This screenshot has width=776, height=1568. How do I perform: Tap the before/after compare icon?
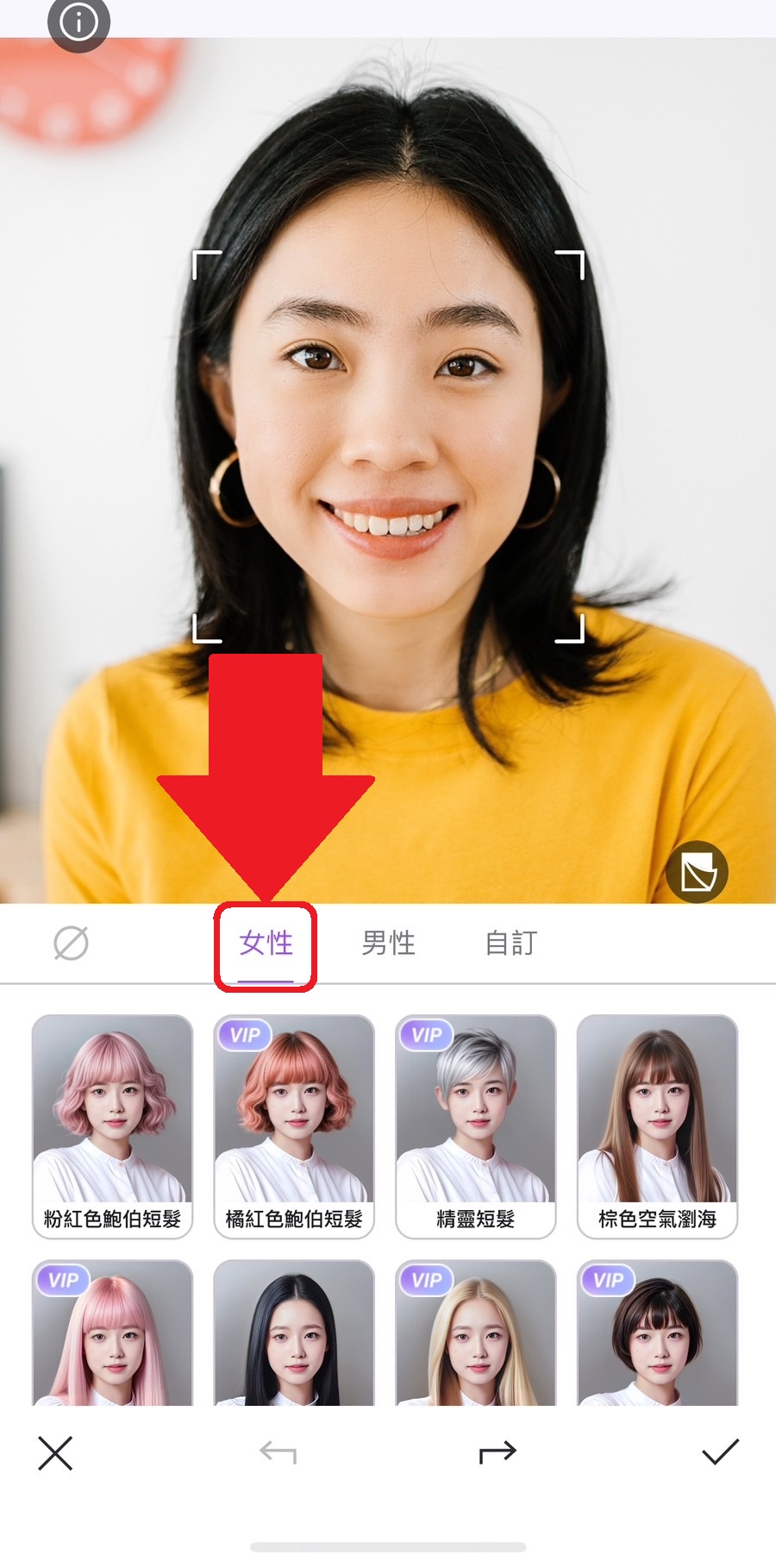tap(697, 872)
